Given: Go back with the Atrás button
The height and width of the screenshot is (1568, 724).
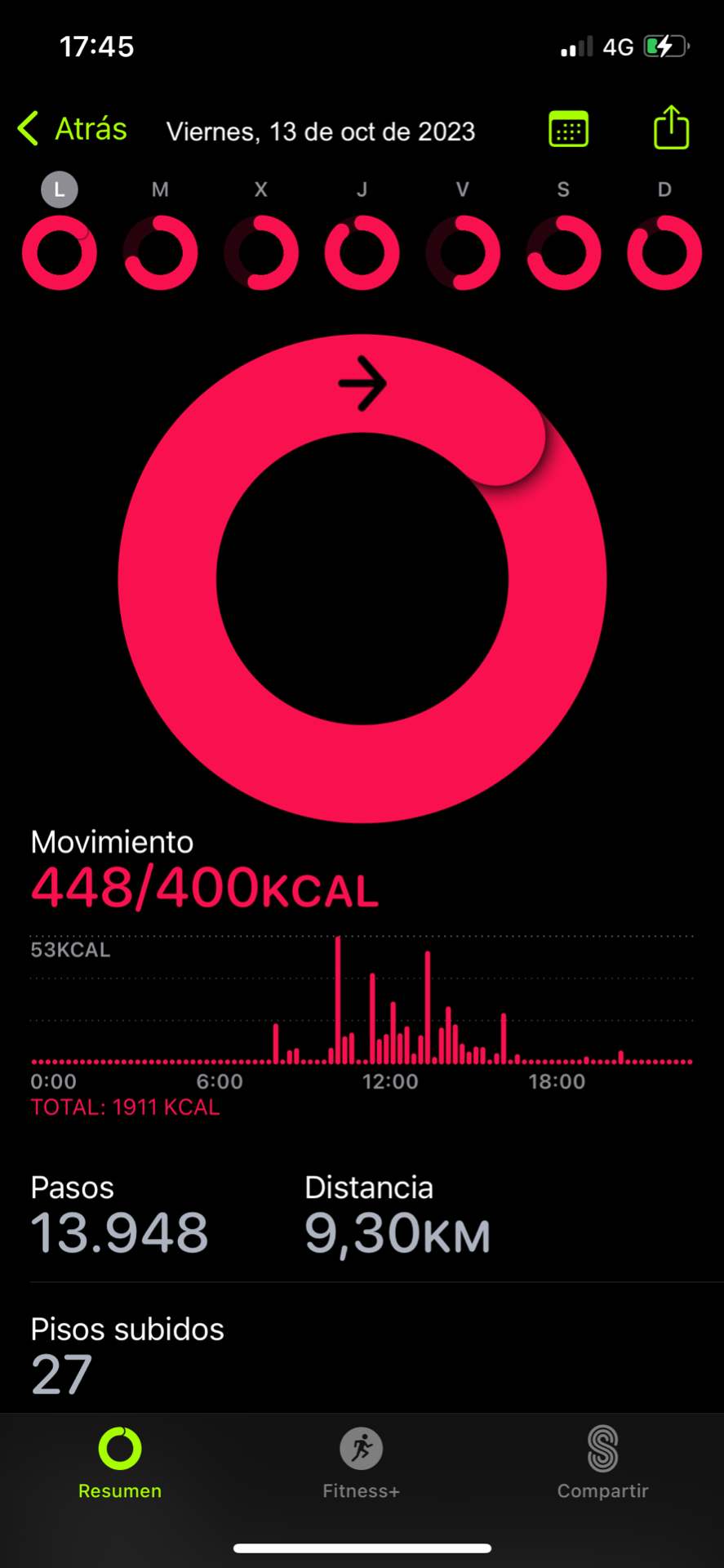Looking at the screenshot, I should [x=72, y=129].
